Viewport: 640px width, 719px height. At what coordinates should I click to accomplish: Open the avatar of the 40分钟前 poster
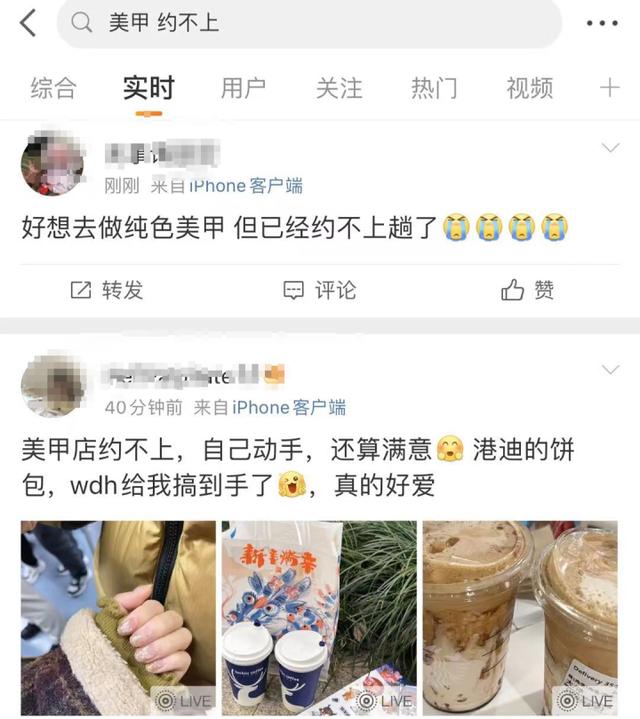pyautogui.click(x=52, y=387)
